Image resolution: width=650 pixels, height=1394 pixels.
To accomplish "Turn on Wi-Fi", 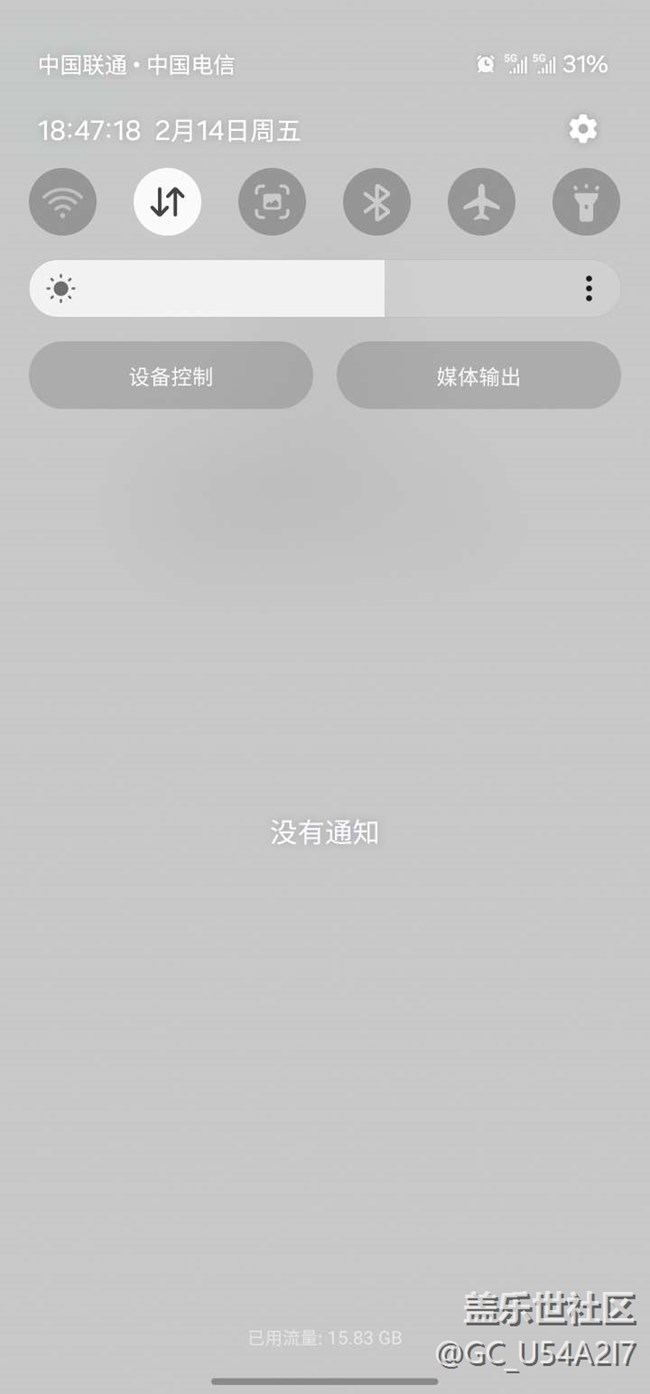I will pyautogui.click(x=63, y=202).
